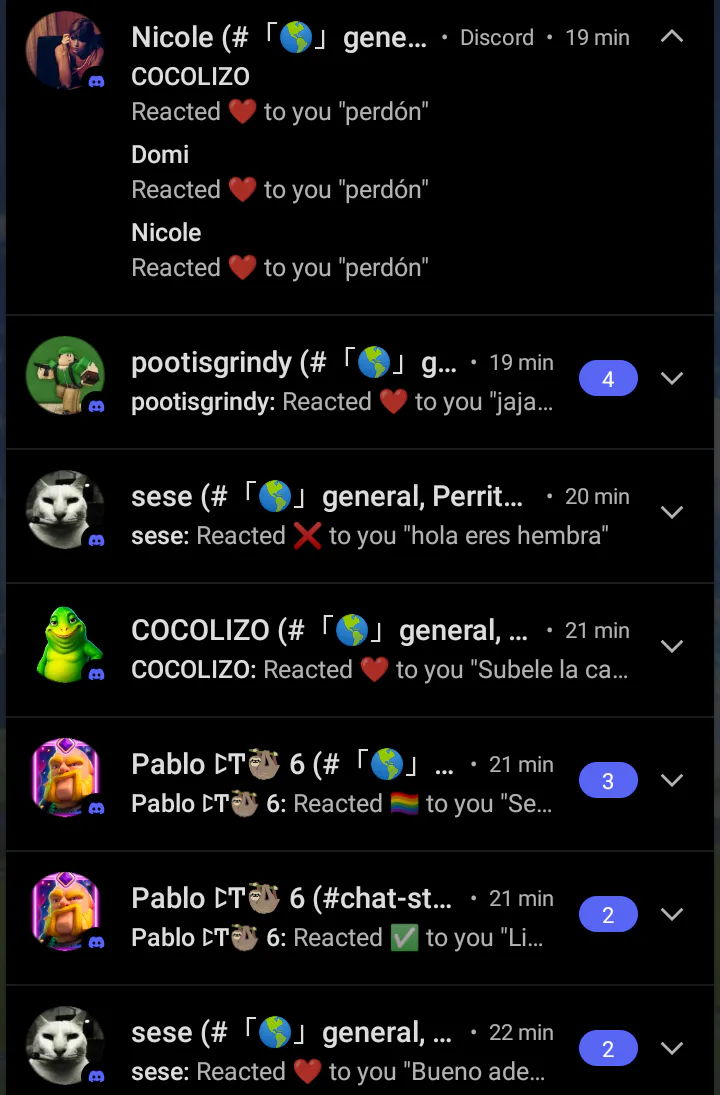Collapse the expanded Nicole Discord notification
720x1095 pixels.
(x=672, y=36)
